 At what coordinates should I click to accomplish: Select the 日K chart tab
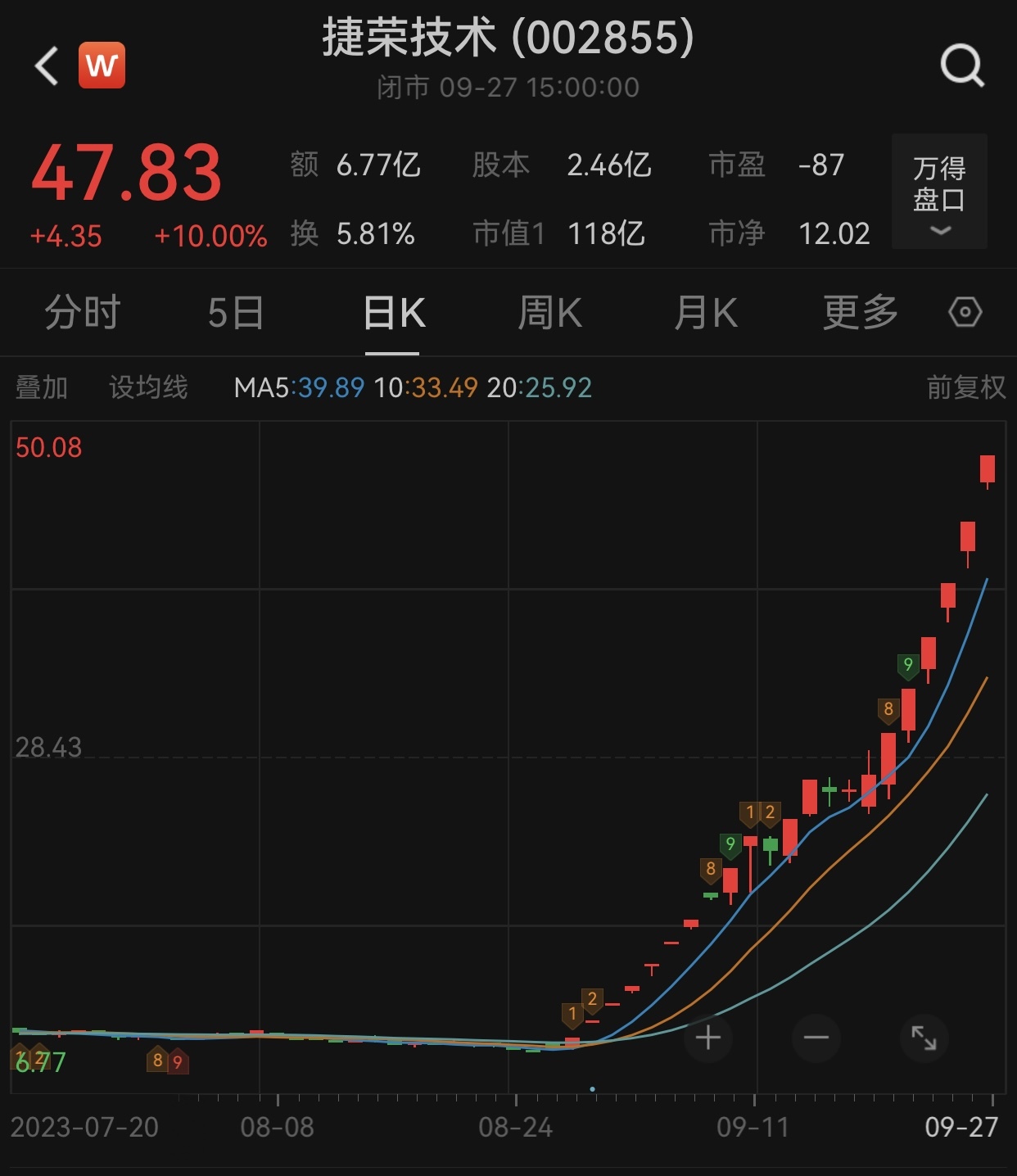[x=393, y=313]
